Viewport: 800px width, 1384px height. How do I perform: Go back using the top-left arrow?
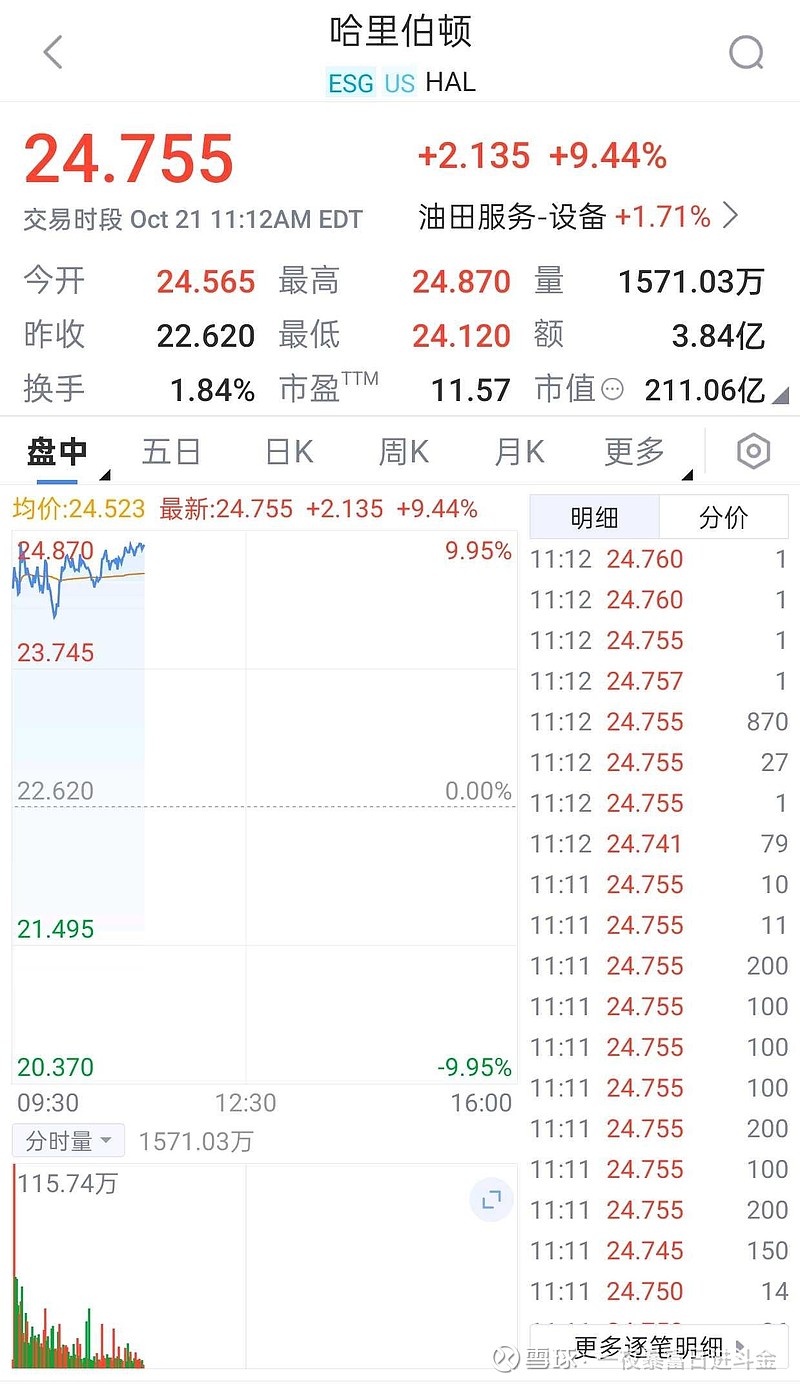tap(52, 52)
